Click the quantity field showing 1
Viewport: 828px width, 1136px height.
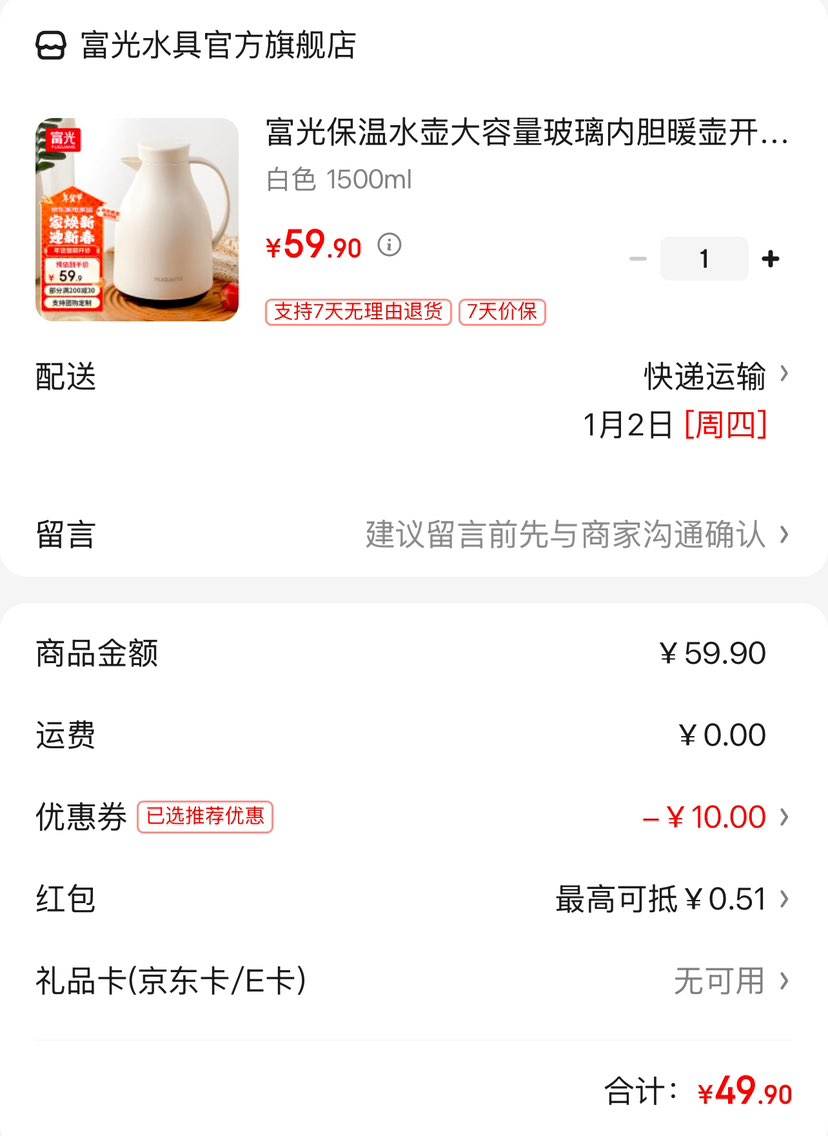pos(704,257)
